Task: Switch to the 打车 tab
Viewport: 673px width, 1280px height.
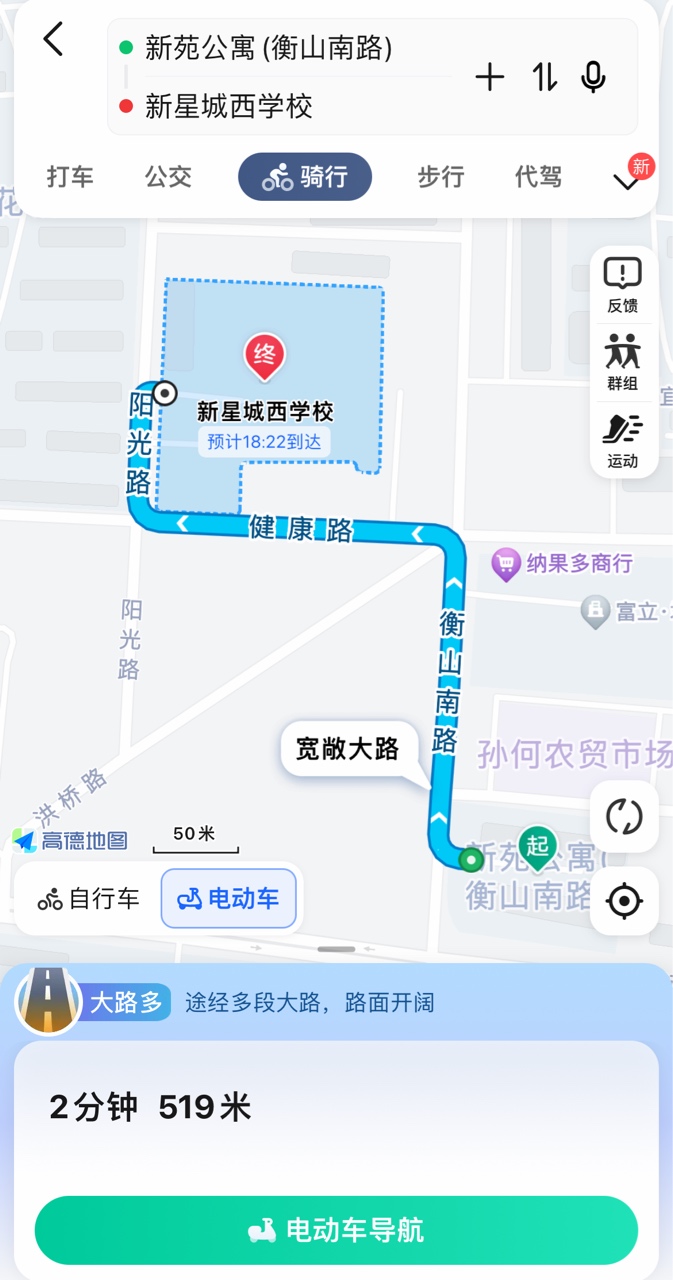Action: point(70,177)
